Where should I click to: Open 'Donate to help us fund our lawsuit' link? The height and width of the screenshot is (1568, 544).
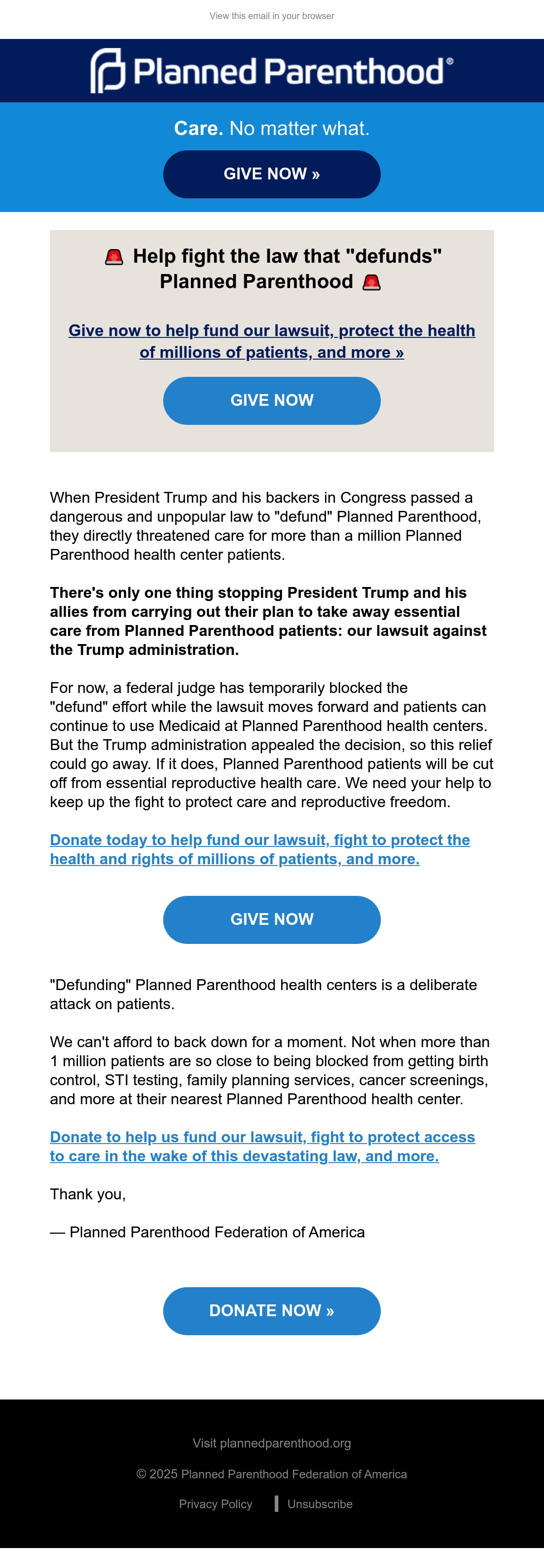click(262, 1146)
